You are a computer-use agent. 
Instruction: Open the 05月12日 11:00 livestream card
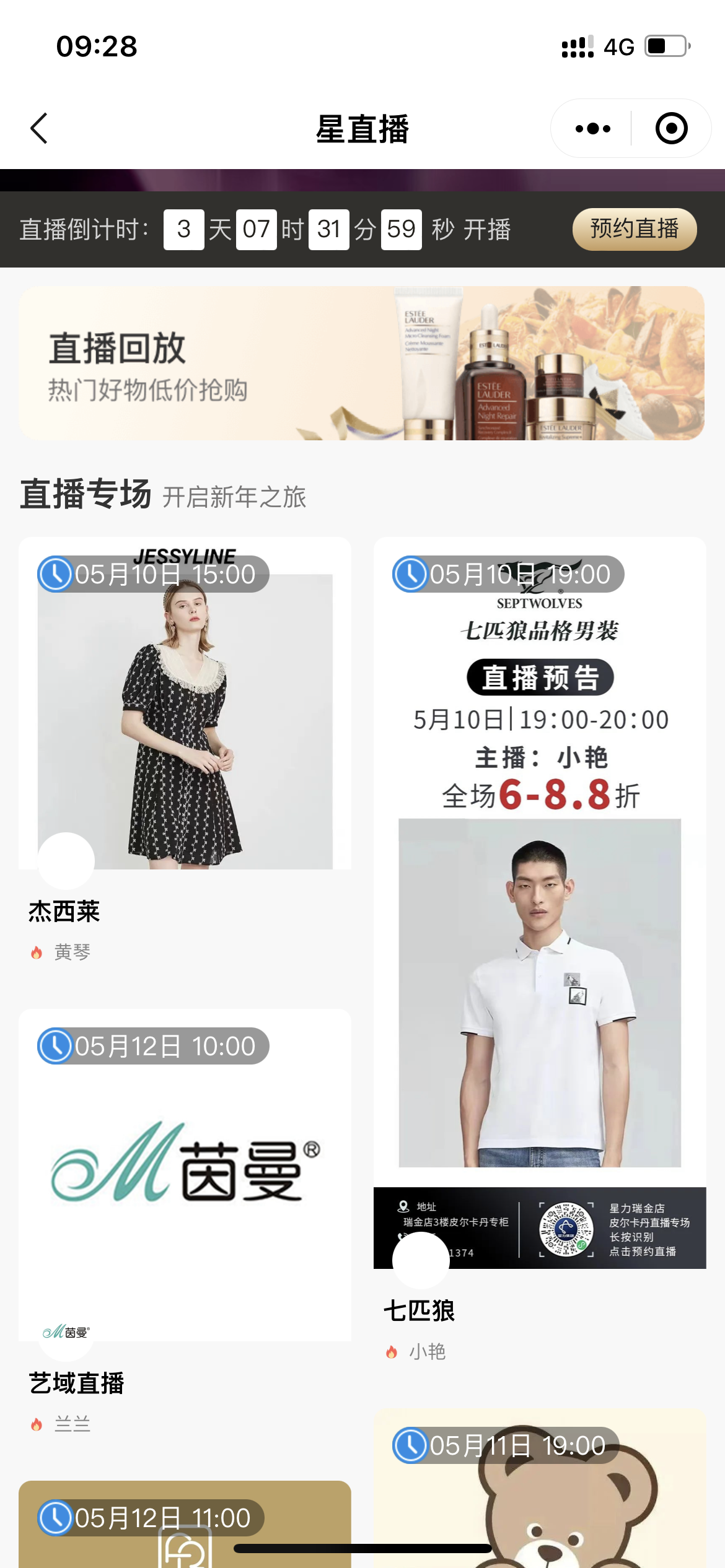(x=185, y=1523)
